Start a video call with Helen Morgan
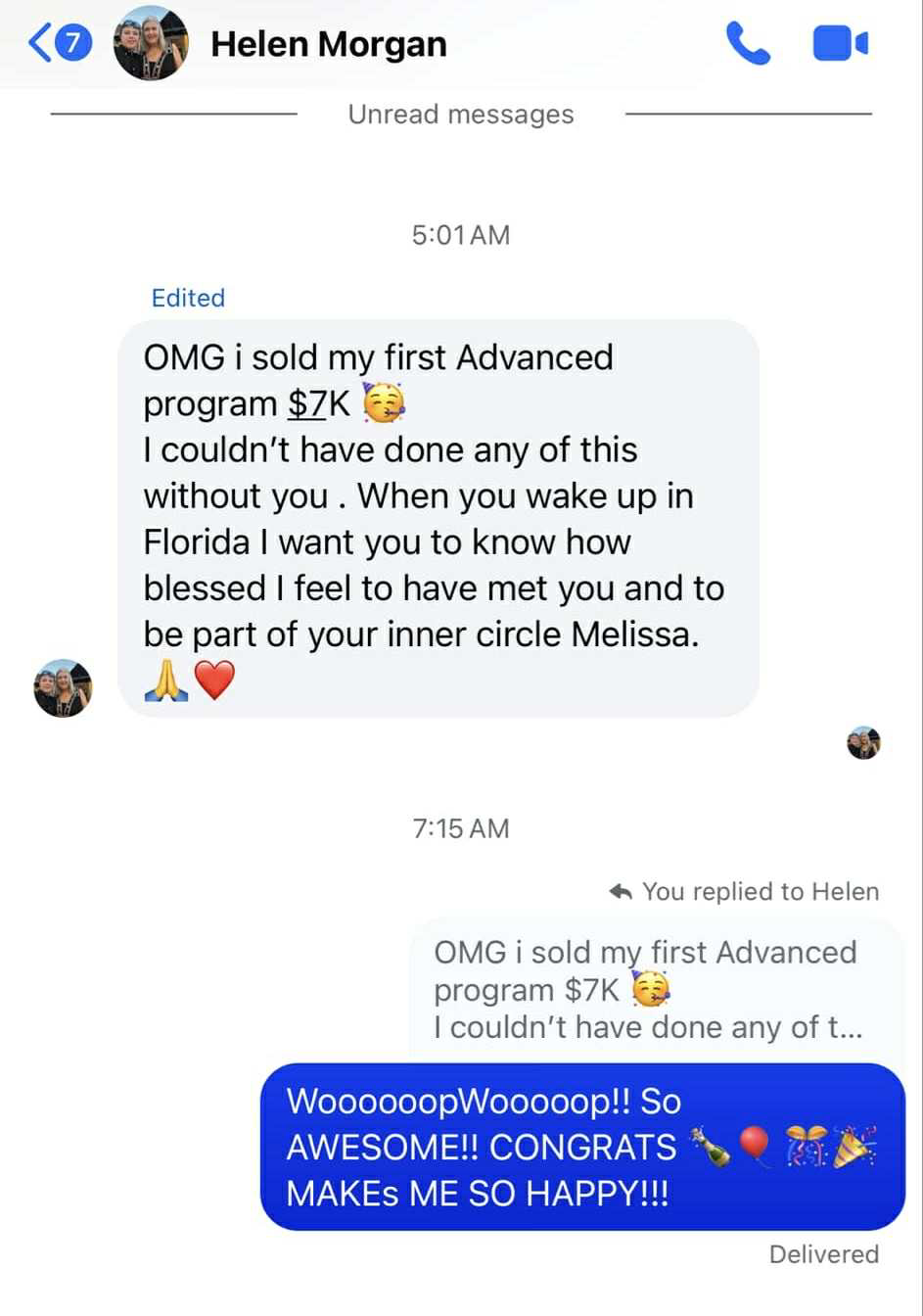923x1316 pixels. 840,44
